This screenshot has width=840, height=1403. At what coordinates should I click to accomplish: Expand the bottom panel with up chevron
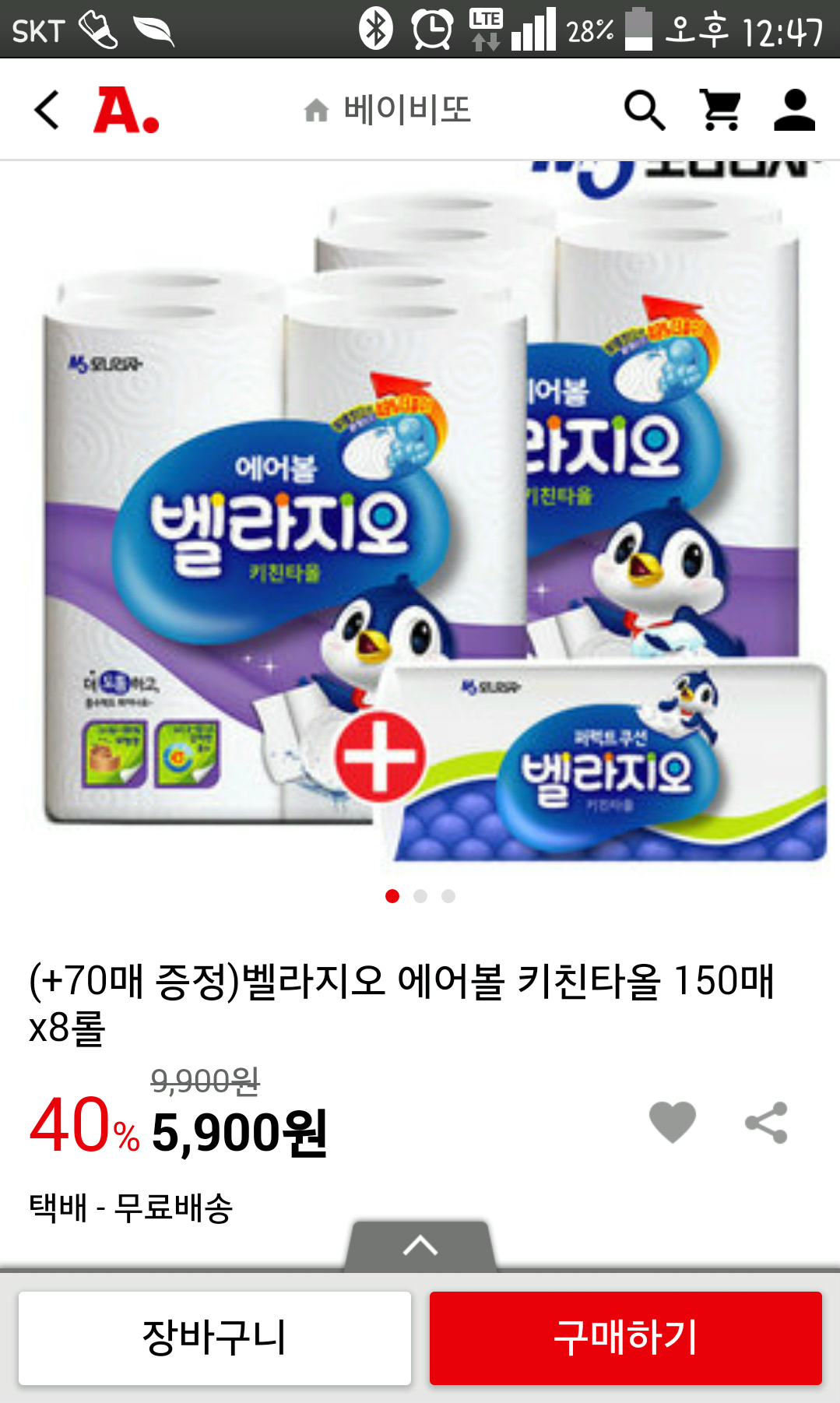pyautogui.click(x=420, y=1246)
